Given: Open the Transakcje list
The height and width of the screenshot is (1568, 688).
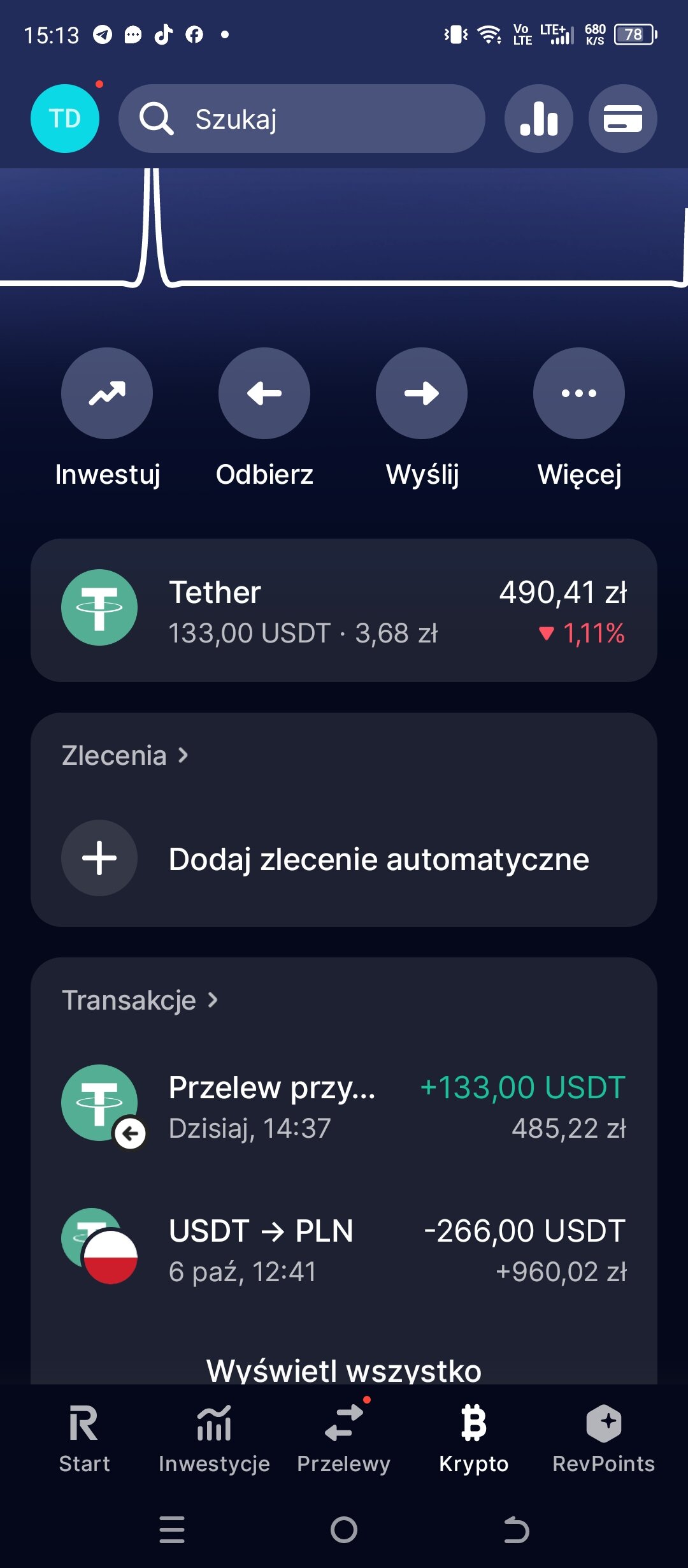Looking at the screenshot, I should 140,1000.
